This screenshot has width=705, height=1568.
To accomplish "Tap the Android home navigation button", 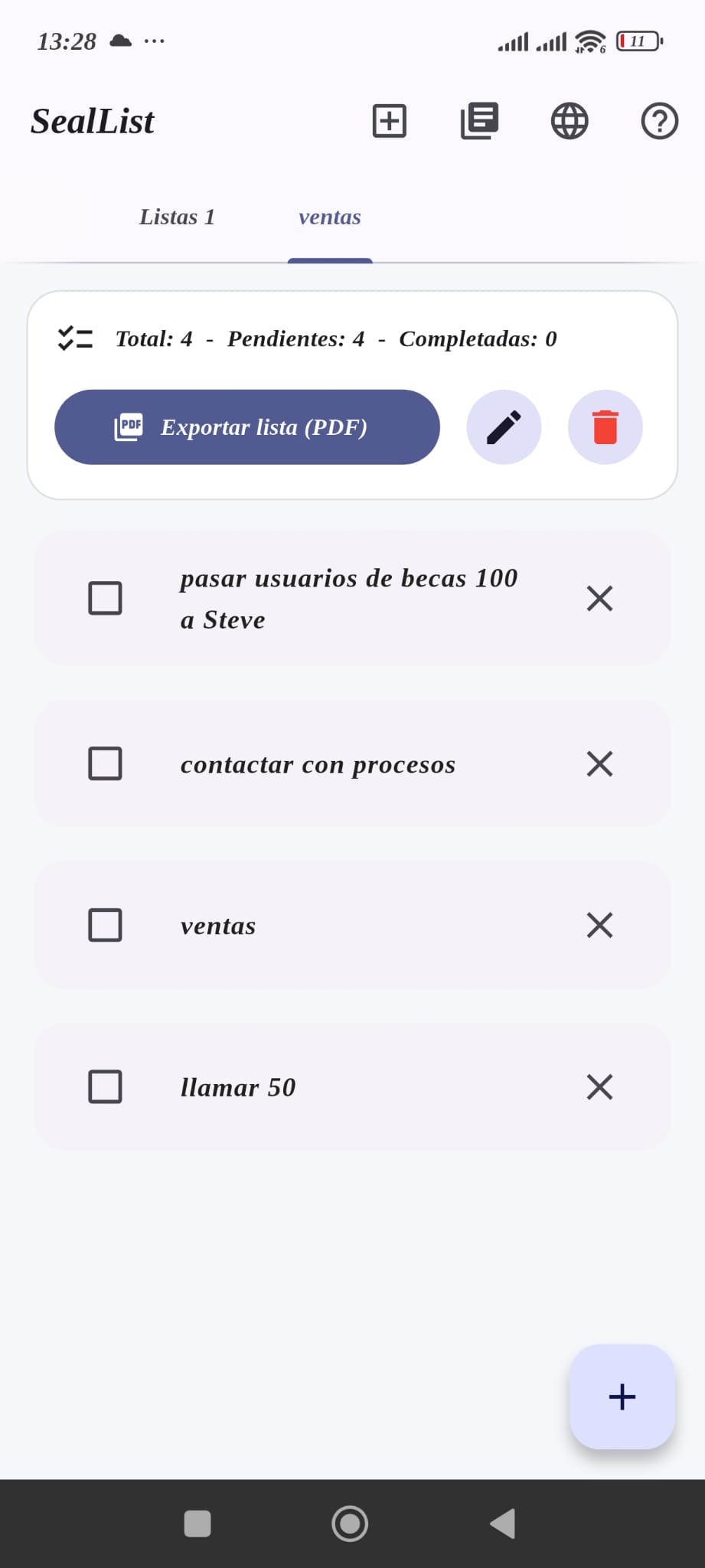I will tap(350, 1524).
